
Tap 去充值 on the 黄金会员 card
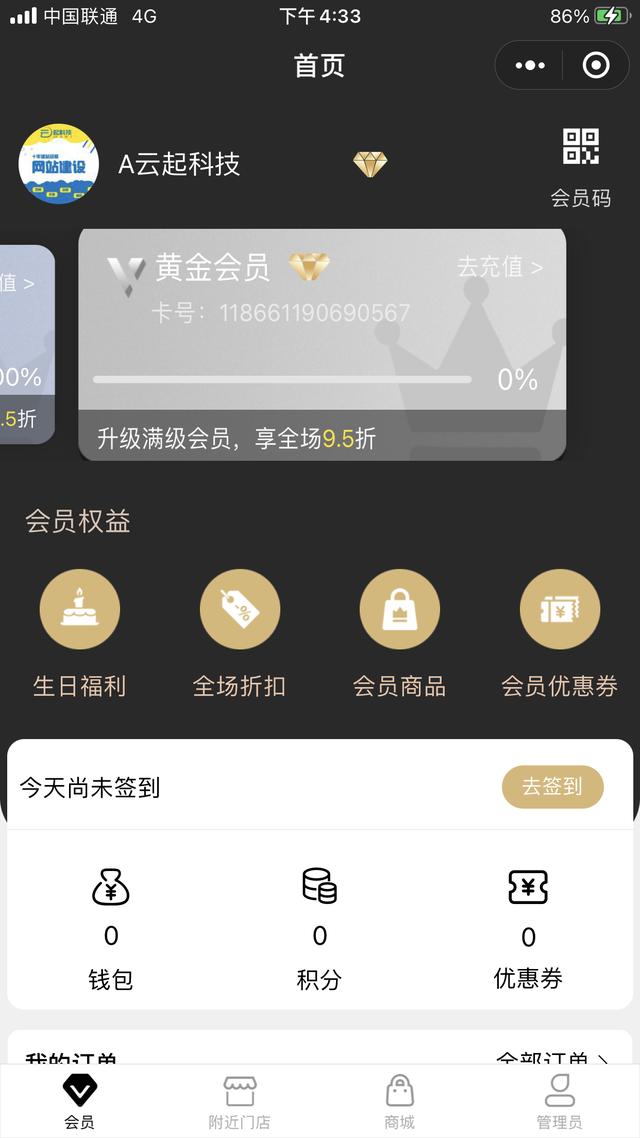tap(500, 267)
